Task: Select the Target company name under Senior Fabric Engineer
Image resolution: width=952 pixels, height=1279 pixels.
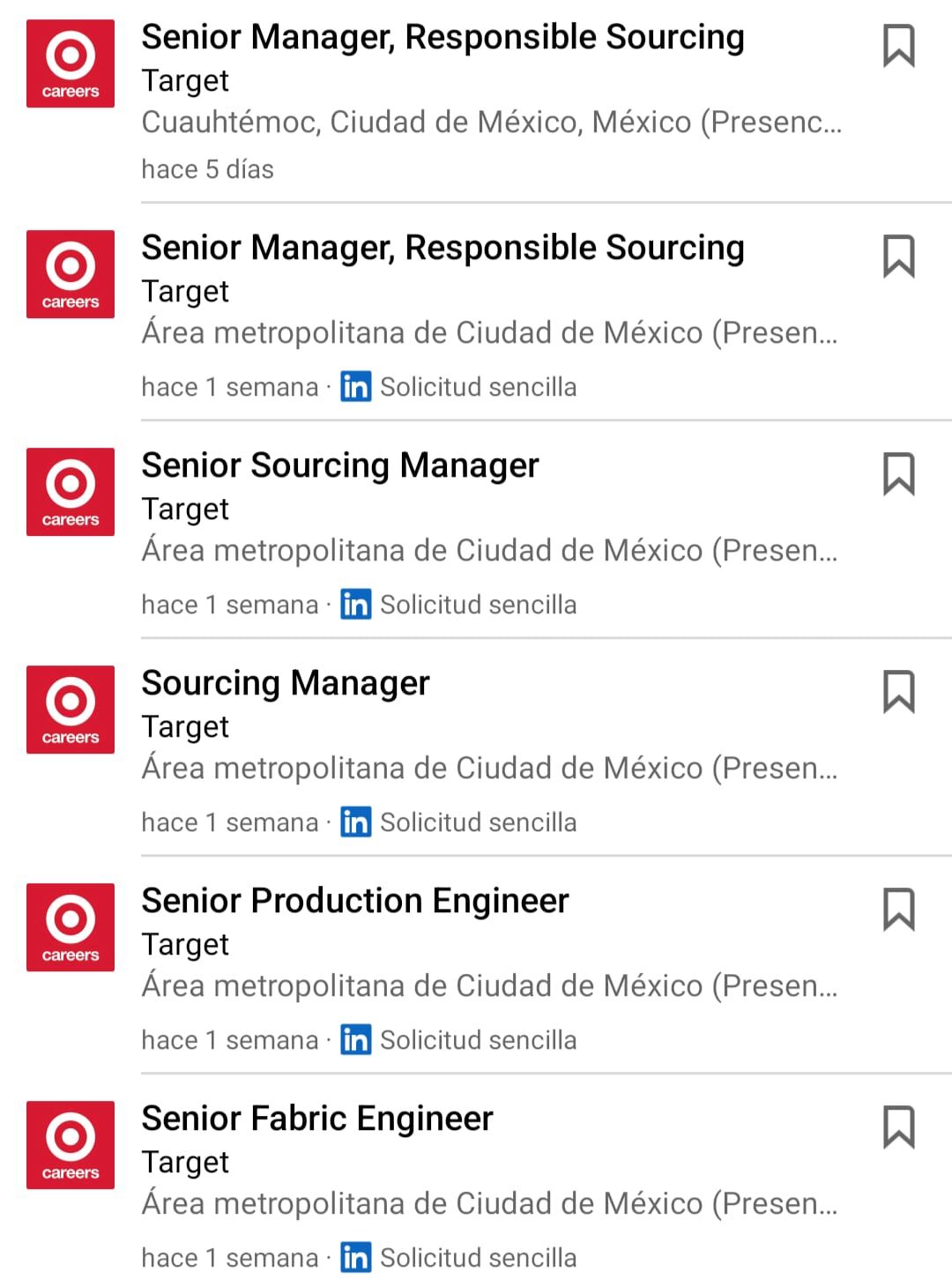Action: pos(185,1162)
